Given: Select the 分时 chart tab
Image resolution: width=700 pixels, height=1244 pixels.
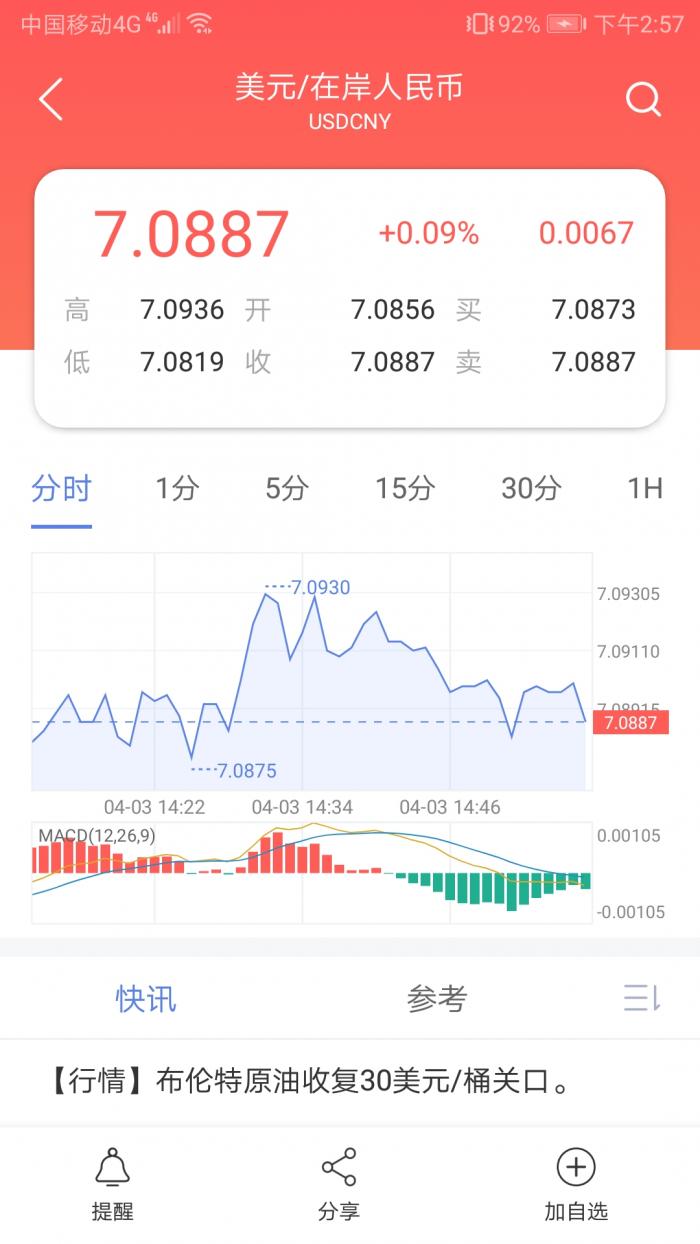Looking at the screenshot, I should (x=61, y=489).
